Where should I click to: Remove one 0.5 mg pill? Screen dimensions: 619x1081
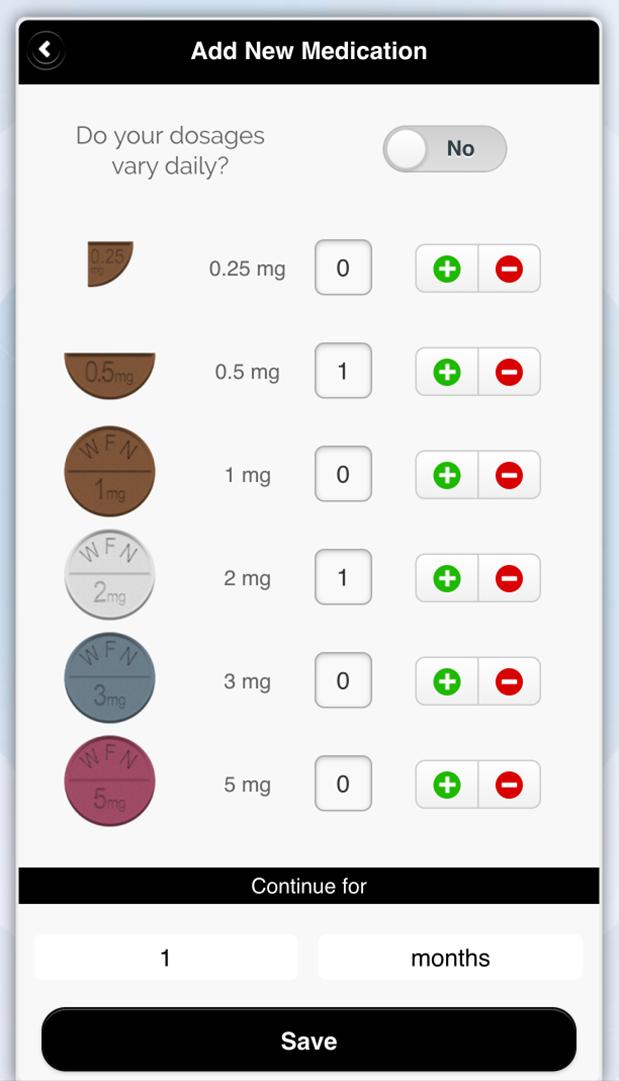tap(509, 372)
